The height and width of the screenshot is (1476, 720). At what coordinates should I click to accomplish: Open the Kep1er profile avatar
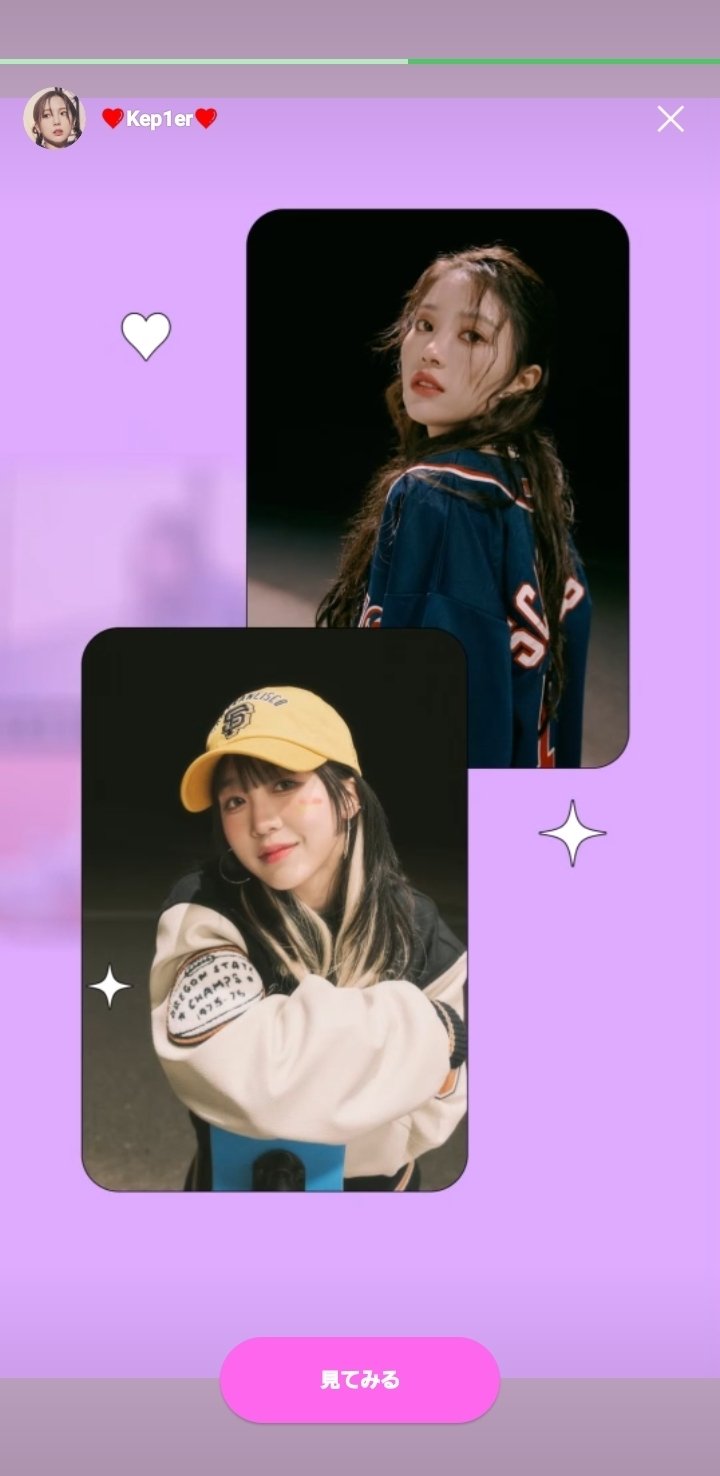(54, 119)
